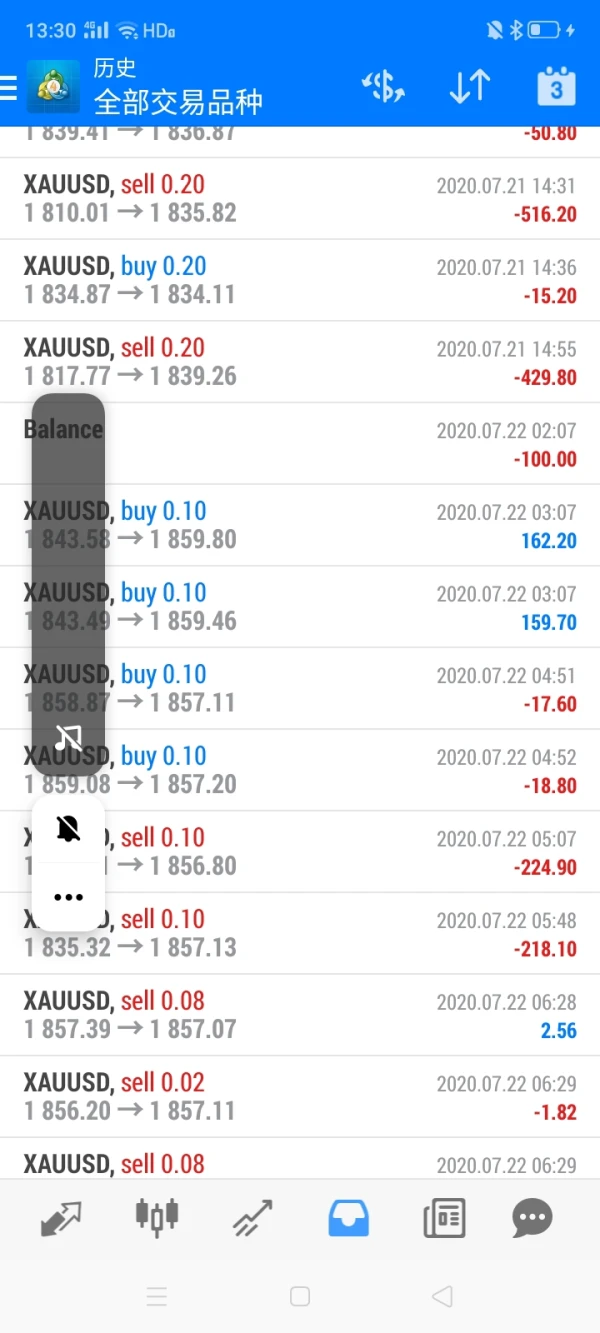Open more volume settings via three dots

click(x=68, y=897)
